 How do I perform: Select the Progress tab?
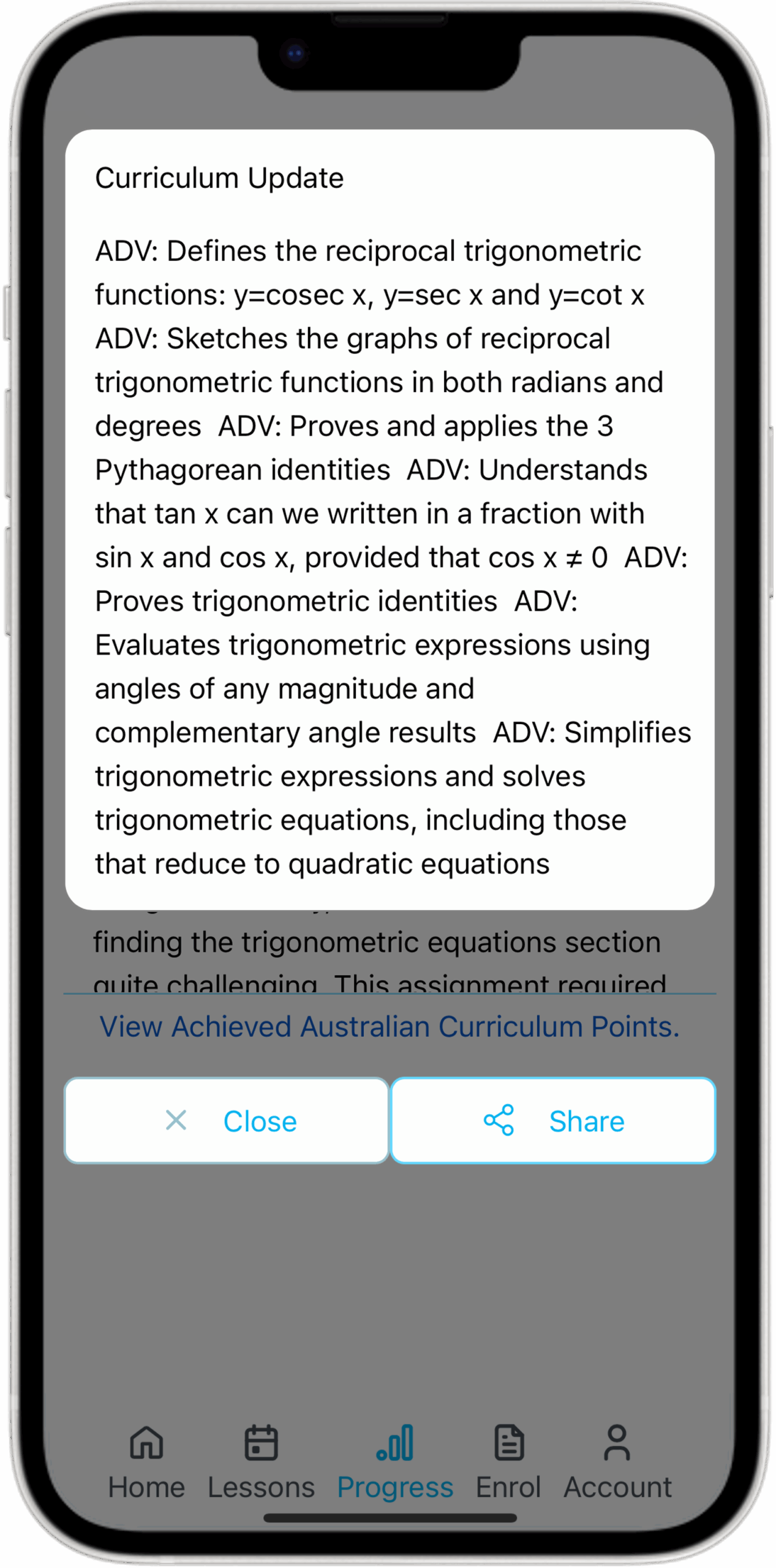pos(395,1462)
